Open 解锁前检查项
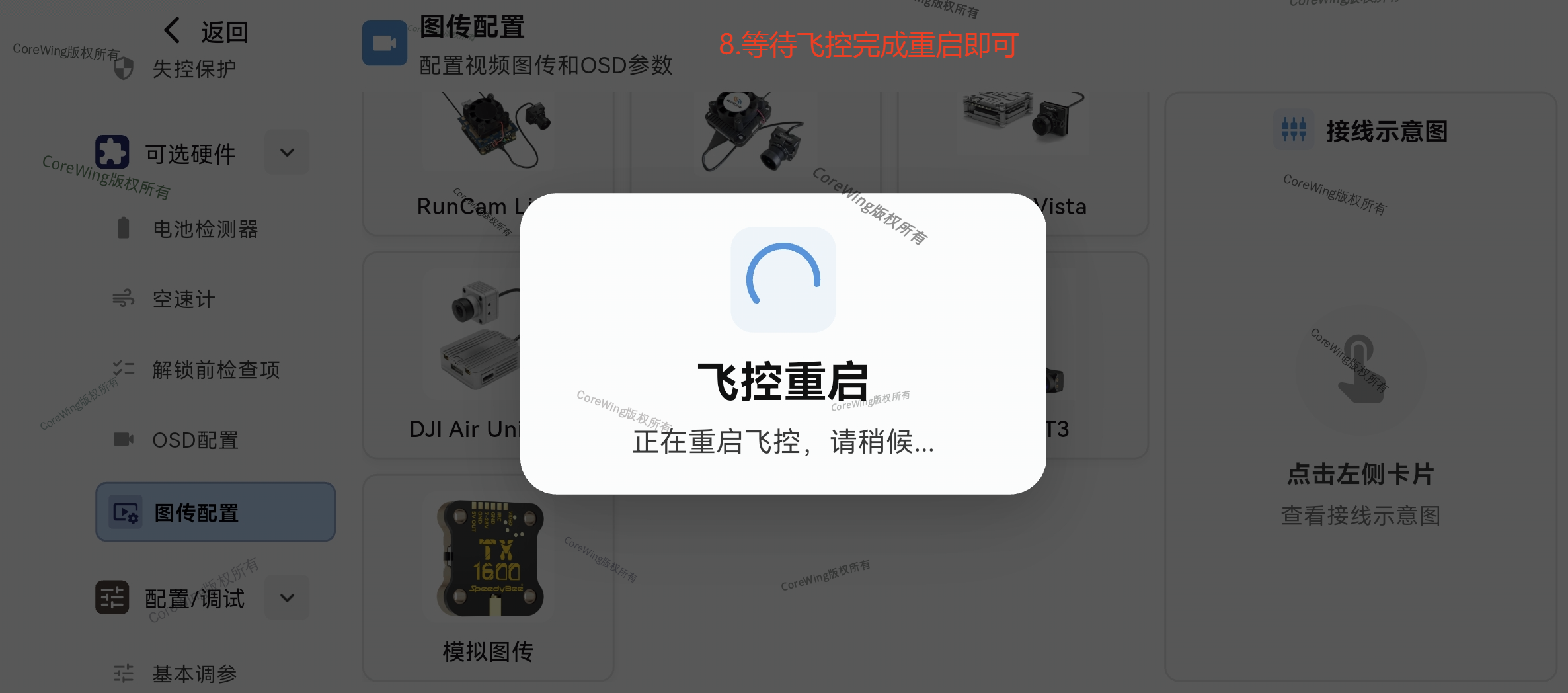This screenshot has width=1568, height=693. click(216, 370)
